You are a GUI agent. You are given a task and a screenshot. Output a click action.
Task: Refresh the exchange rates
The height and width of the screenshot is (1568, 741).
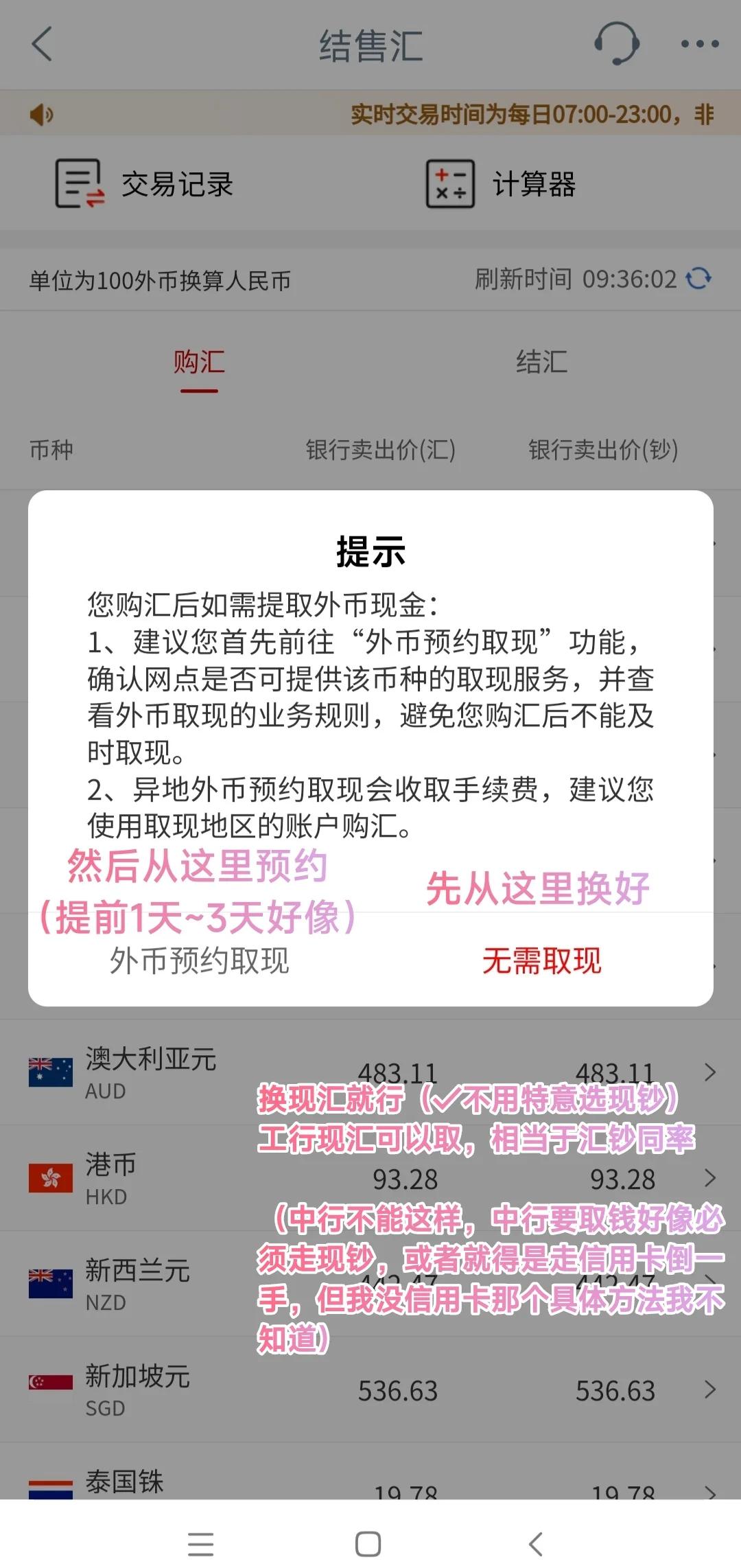coord(699,279)
